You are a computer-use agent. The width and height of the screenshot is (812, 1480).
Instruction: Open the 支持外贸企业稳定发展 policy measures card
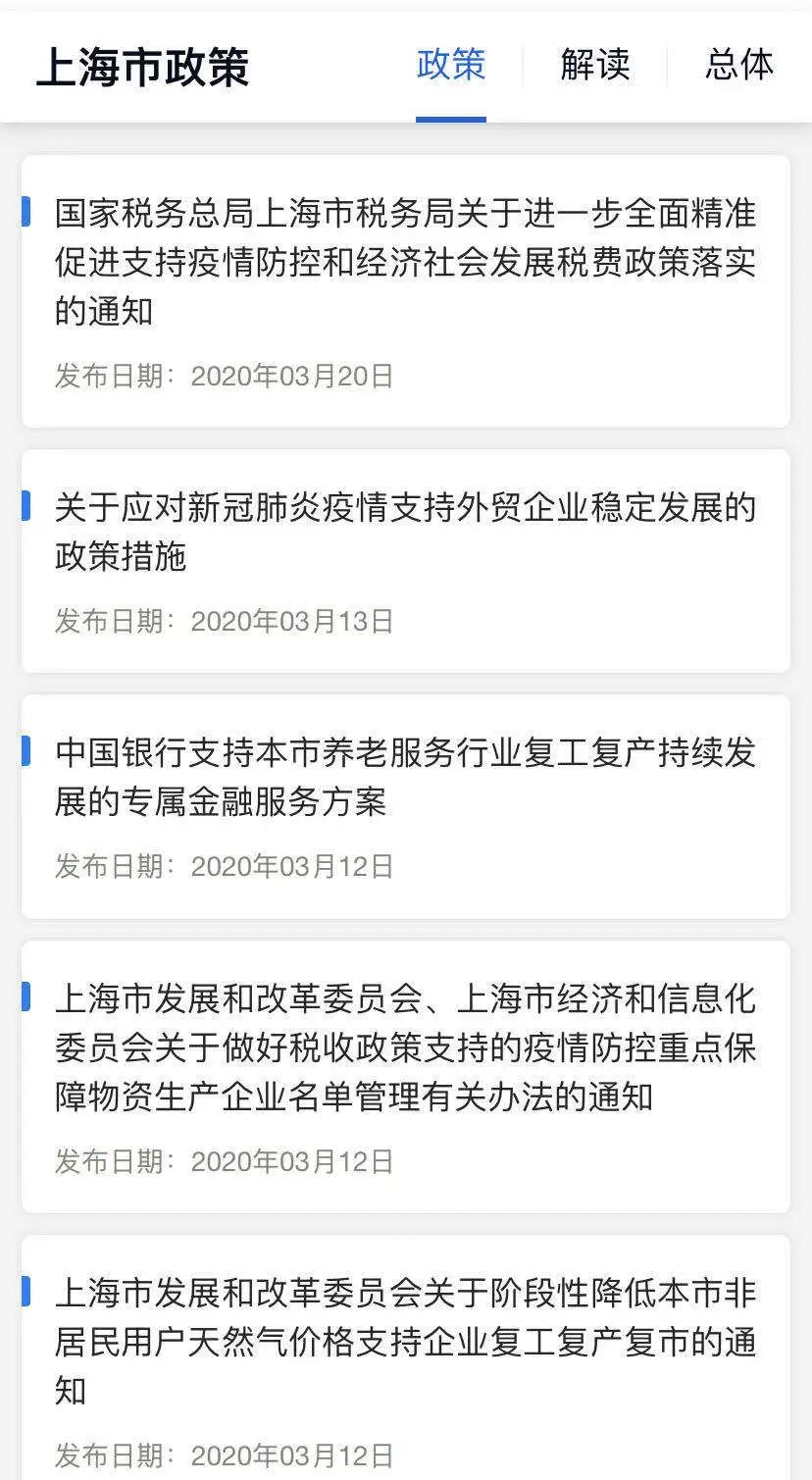(x=405, y=533)
